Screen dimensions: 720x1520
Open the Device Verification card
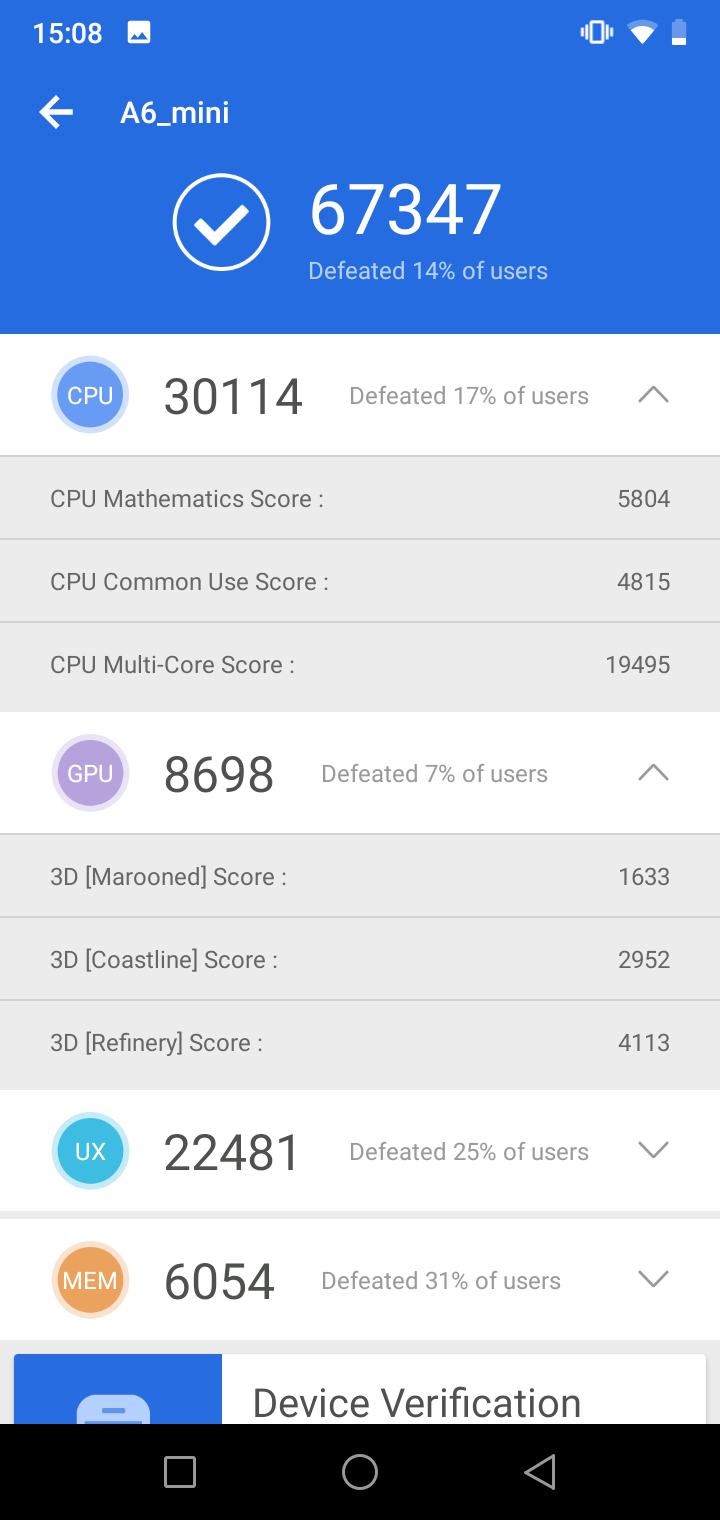coord(360,1389)
